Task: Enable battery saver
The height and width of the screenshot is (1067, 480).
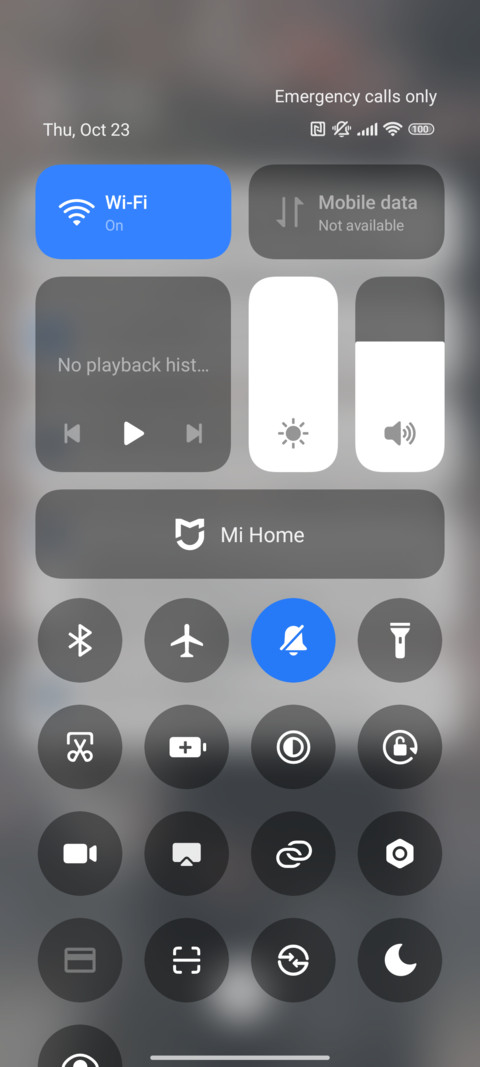Action: (187, 747)
